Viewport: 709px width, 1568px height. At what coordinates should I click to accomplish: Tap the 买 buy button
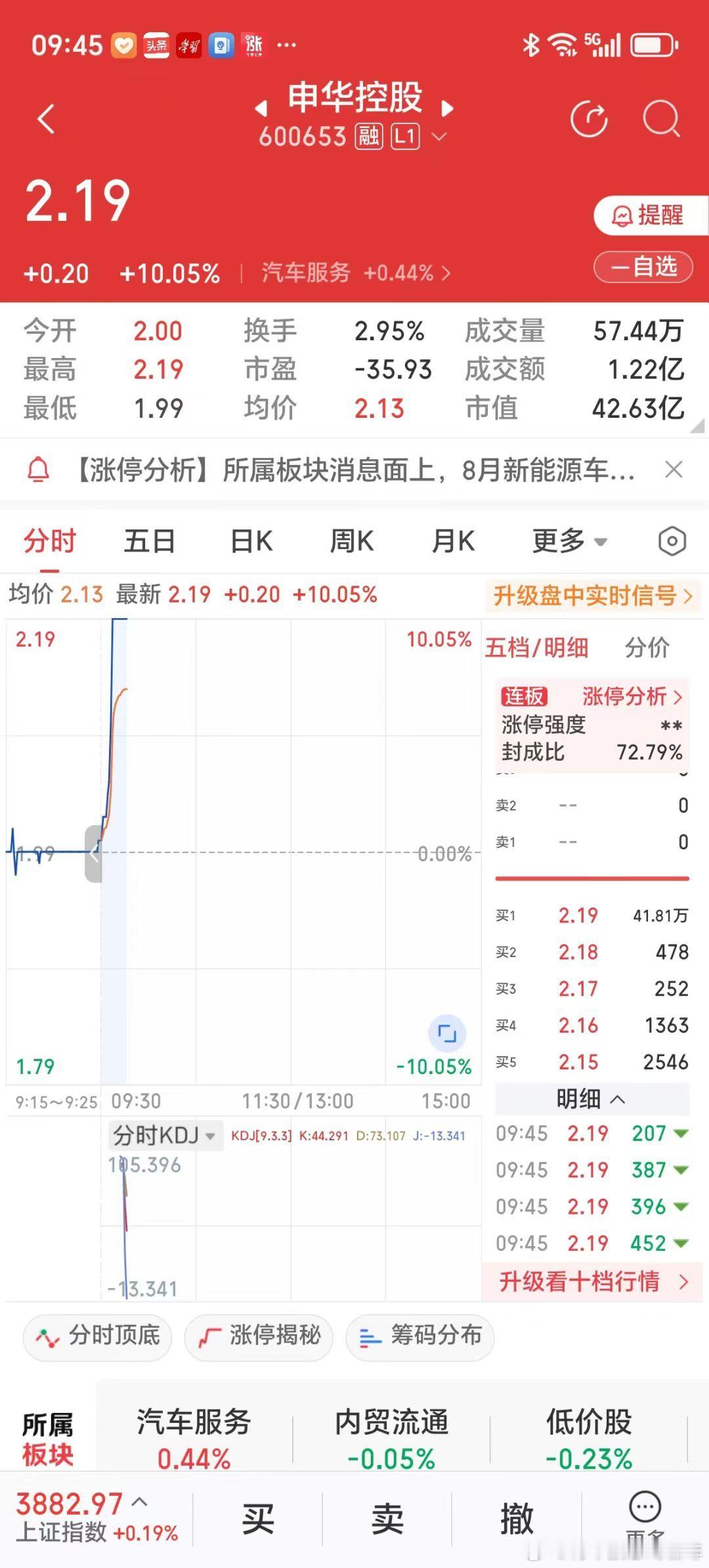[x=257, y=1519]
